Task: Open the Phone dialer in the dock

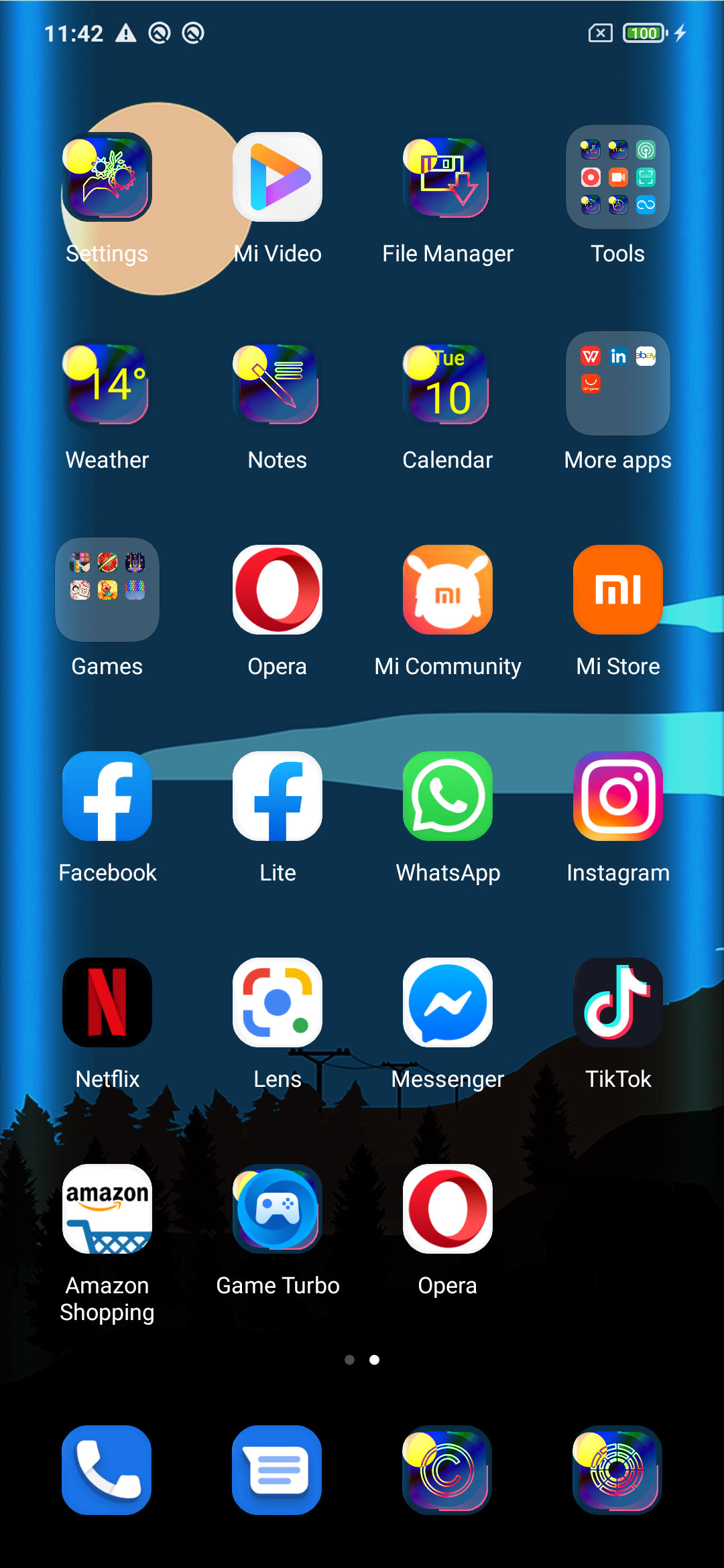Action: click(x=107, y=1470)
